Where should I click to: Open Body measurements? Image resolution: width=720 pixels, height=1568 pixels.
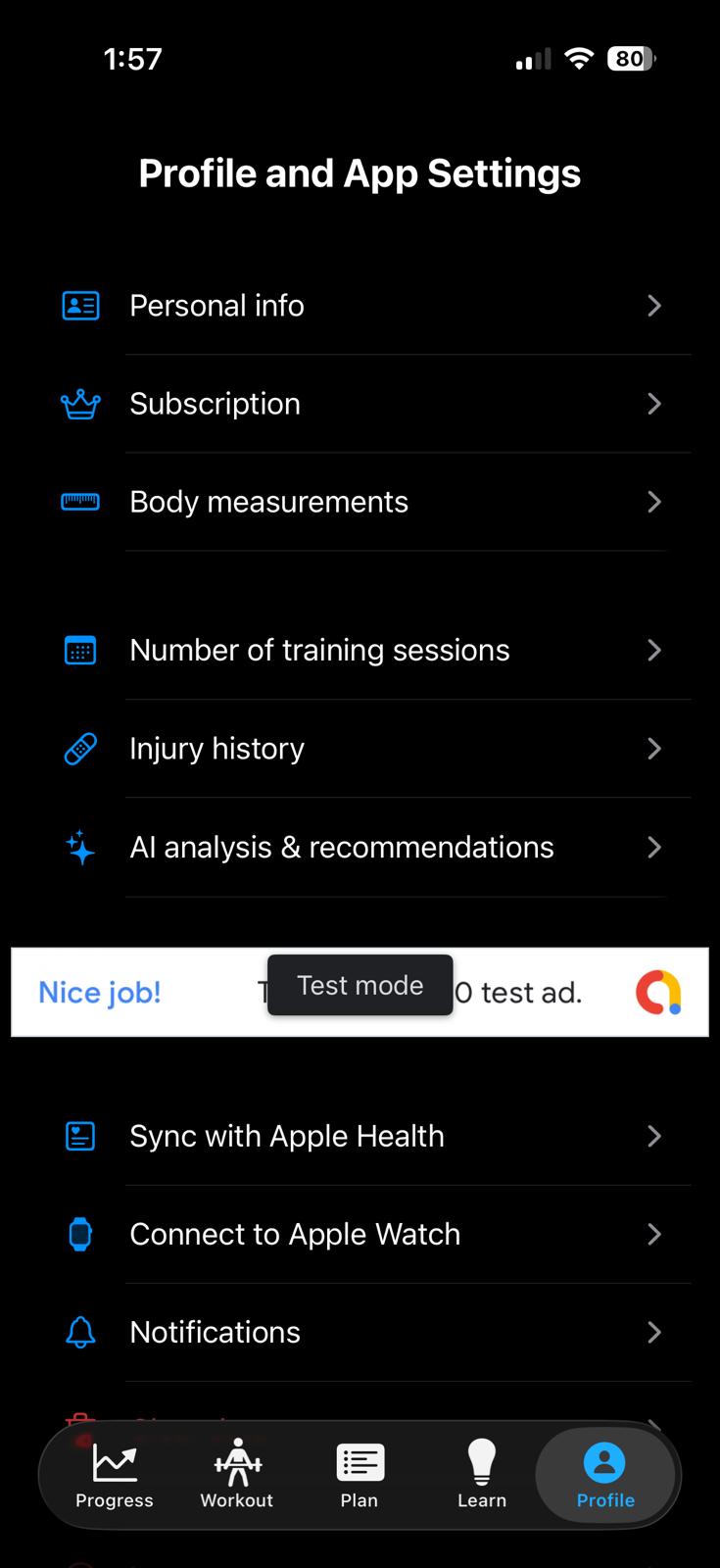point(359,502)
